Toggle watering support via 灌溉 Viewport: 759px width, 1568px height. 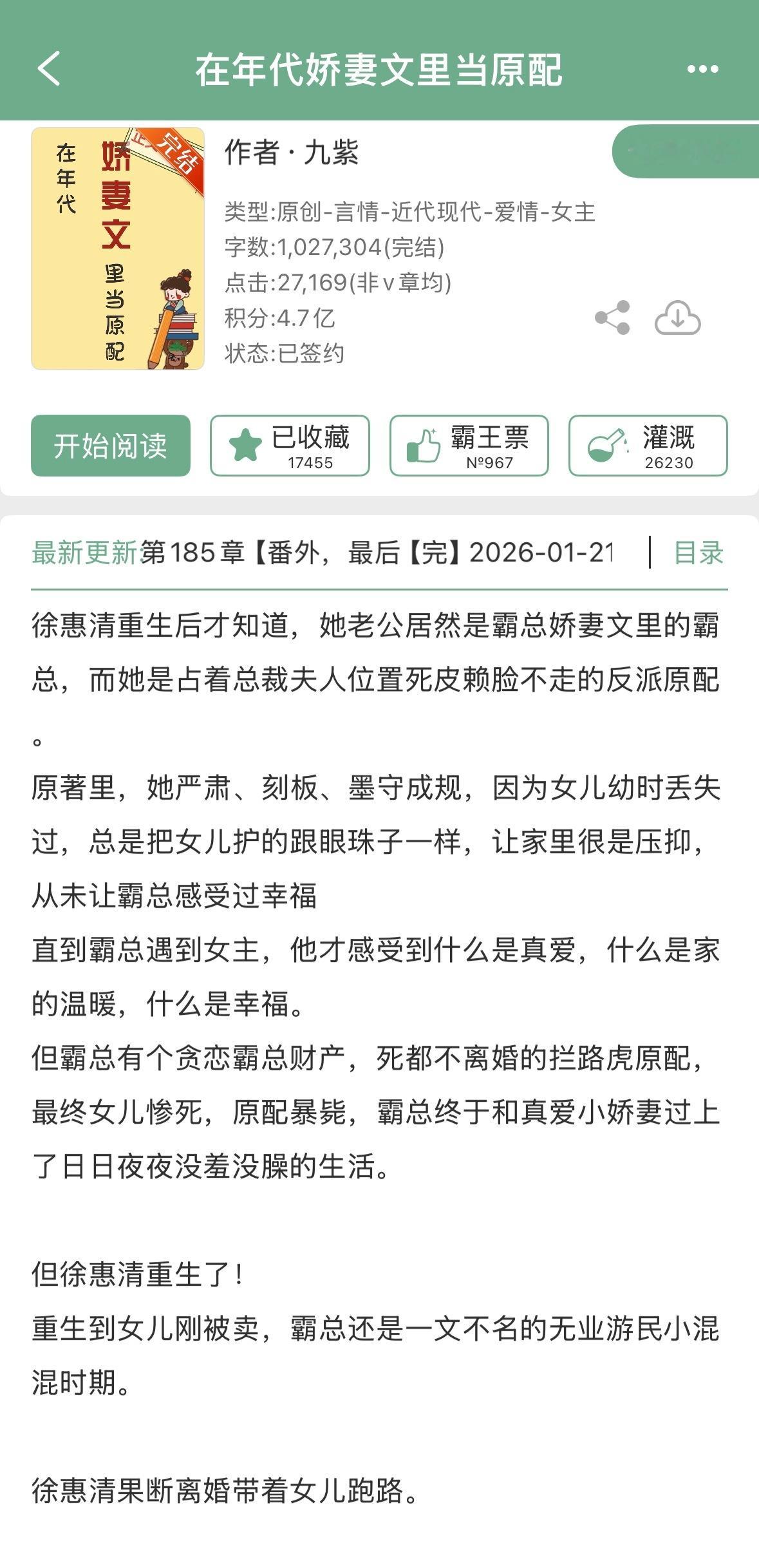click(646, 445)
